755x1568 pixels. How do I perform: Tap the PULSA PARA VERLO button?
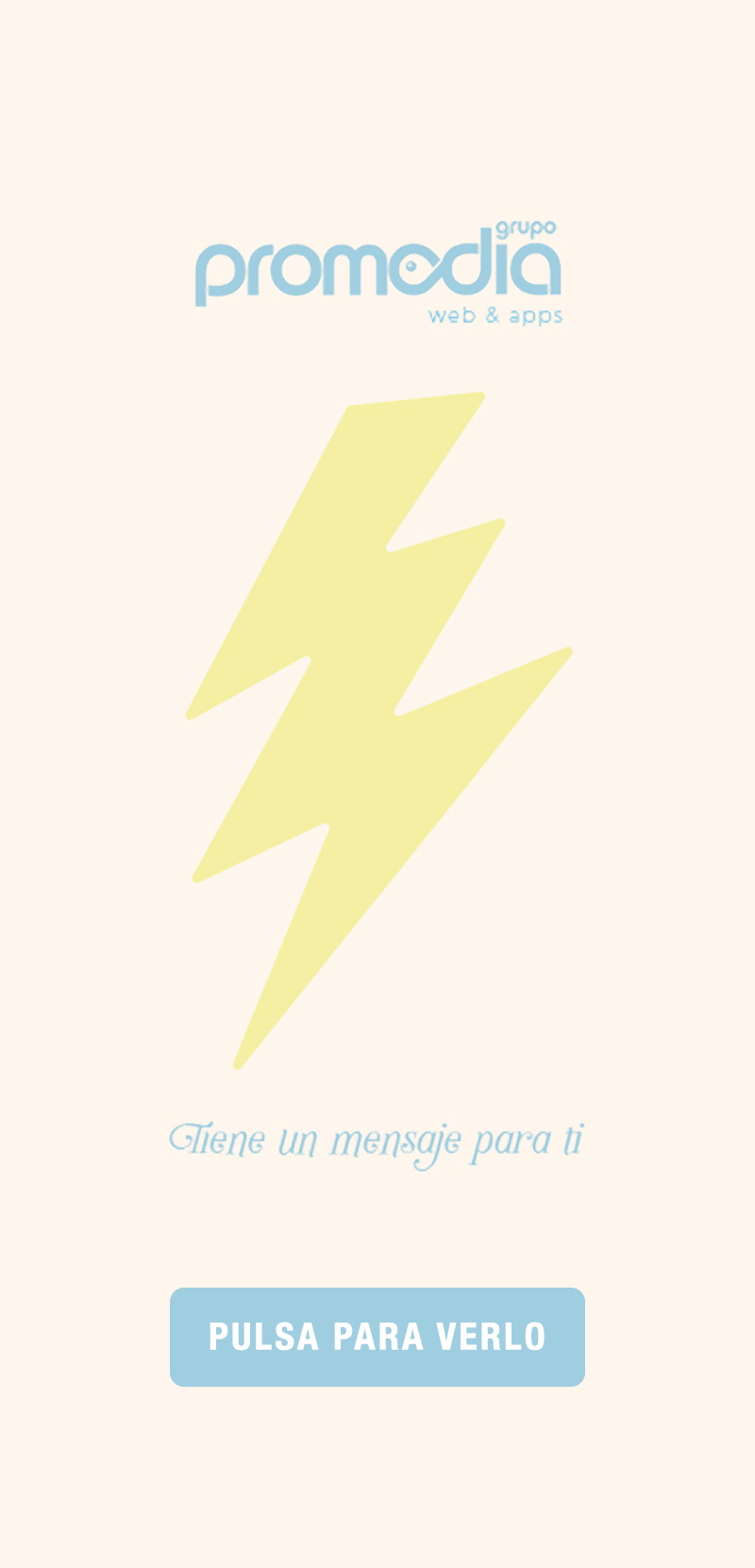(377, 1337)
